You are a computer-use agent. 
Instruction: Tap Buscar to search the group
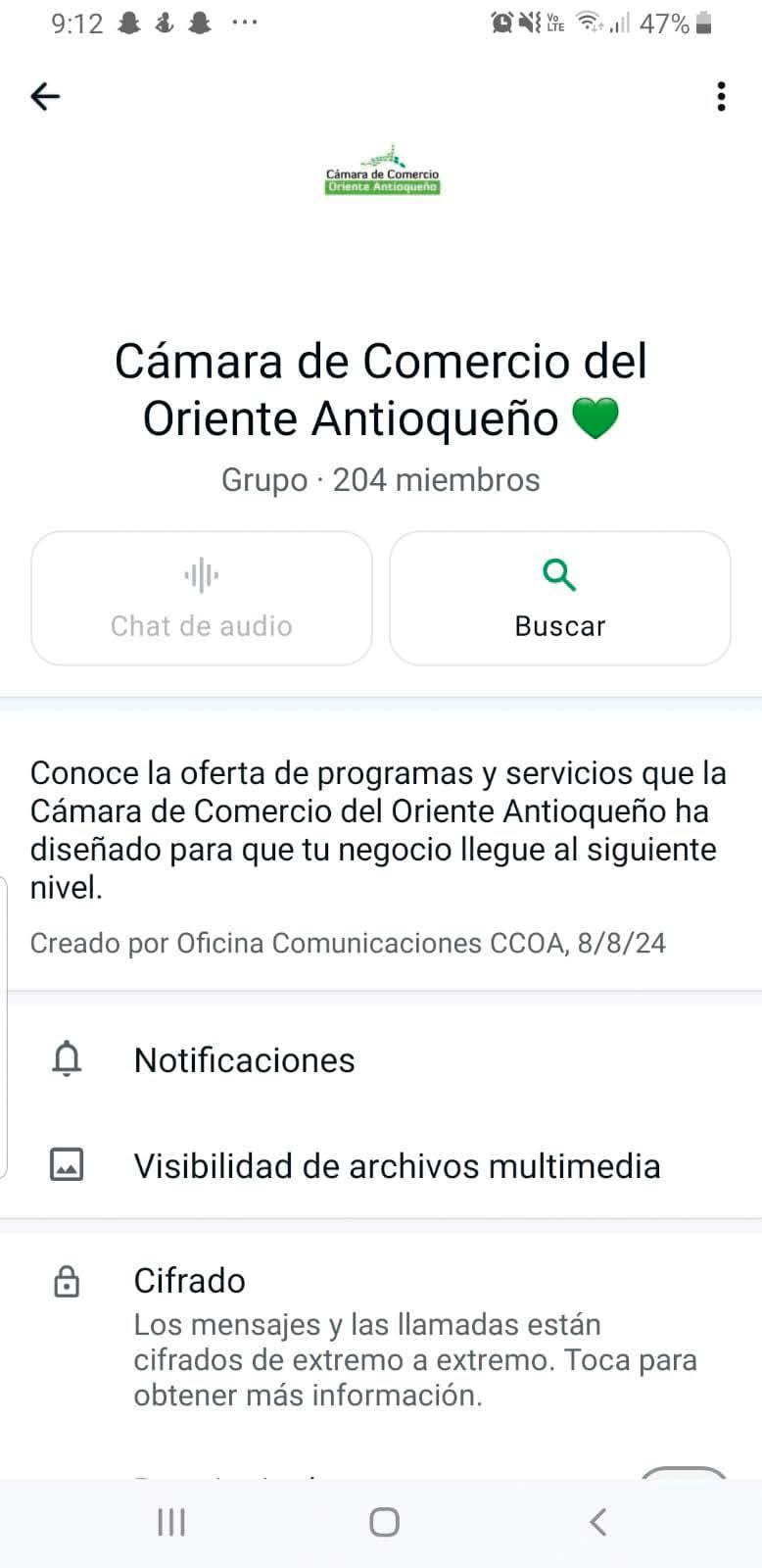coord(559,598)
